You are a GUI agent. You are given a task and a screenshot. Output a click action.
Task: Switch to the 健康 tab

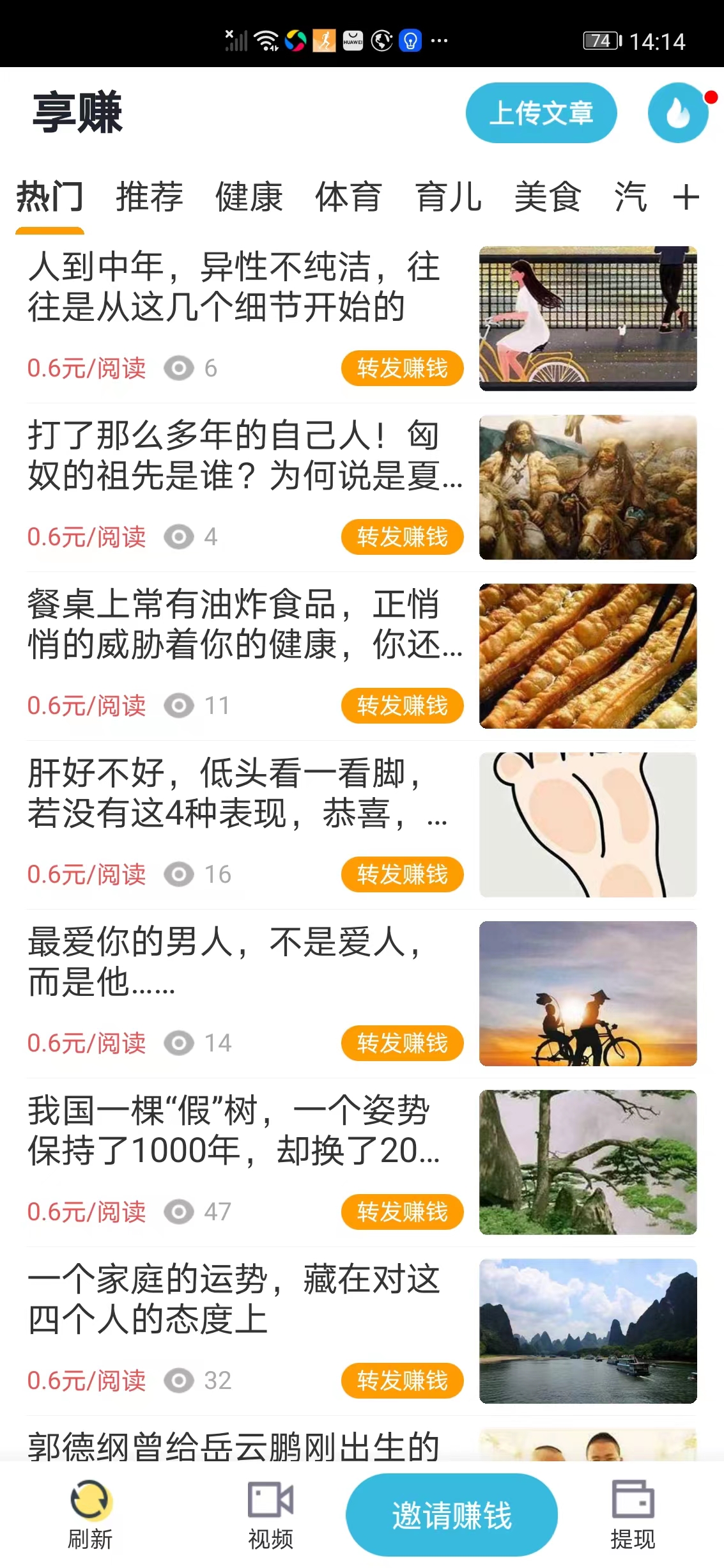click(x=249, y=197)
